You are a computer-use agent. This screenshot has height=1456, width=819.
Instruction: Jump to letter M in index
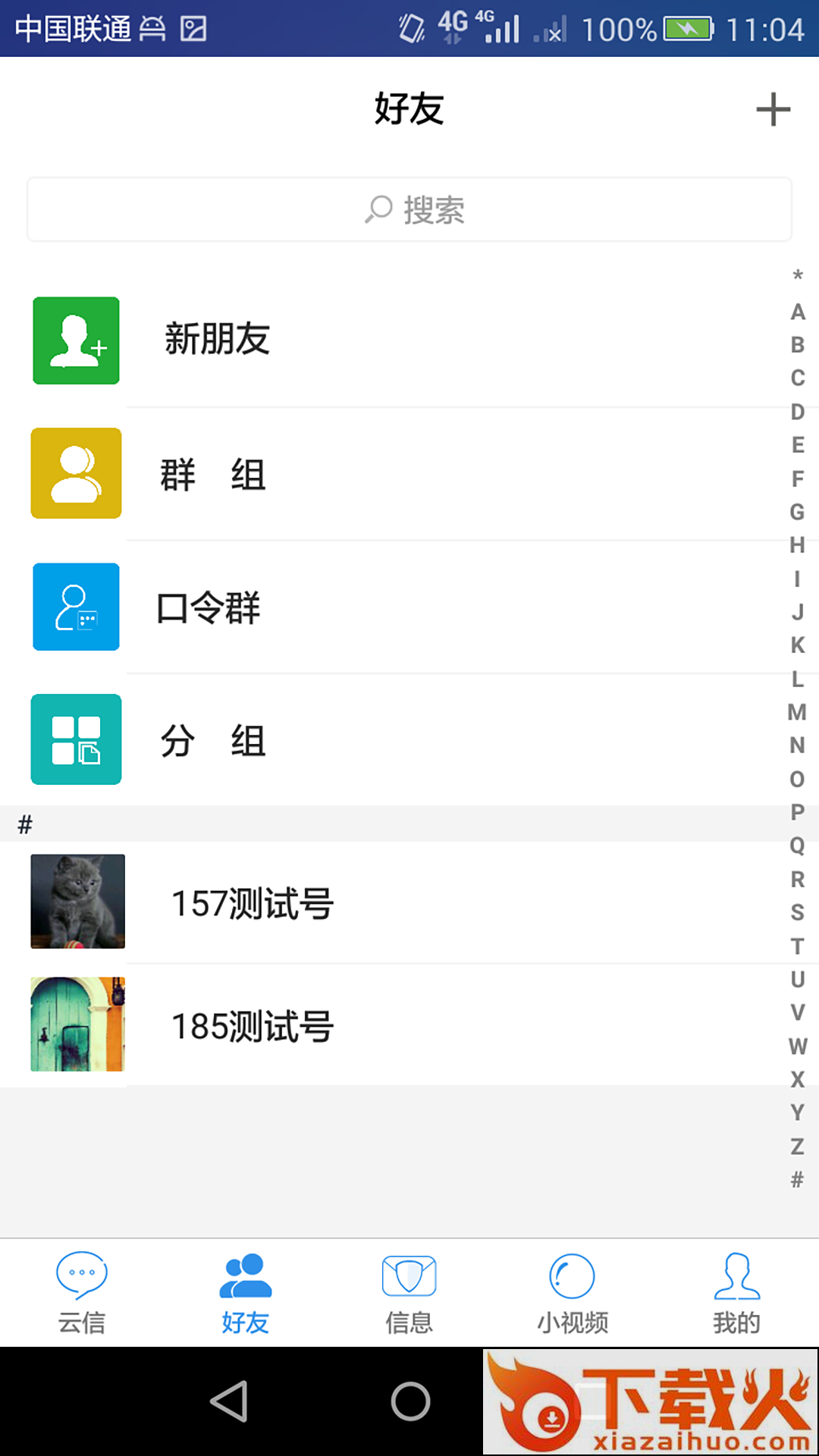coord(797,712)
